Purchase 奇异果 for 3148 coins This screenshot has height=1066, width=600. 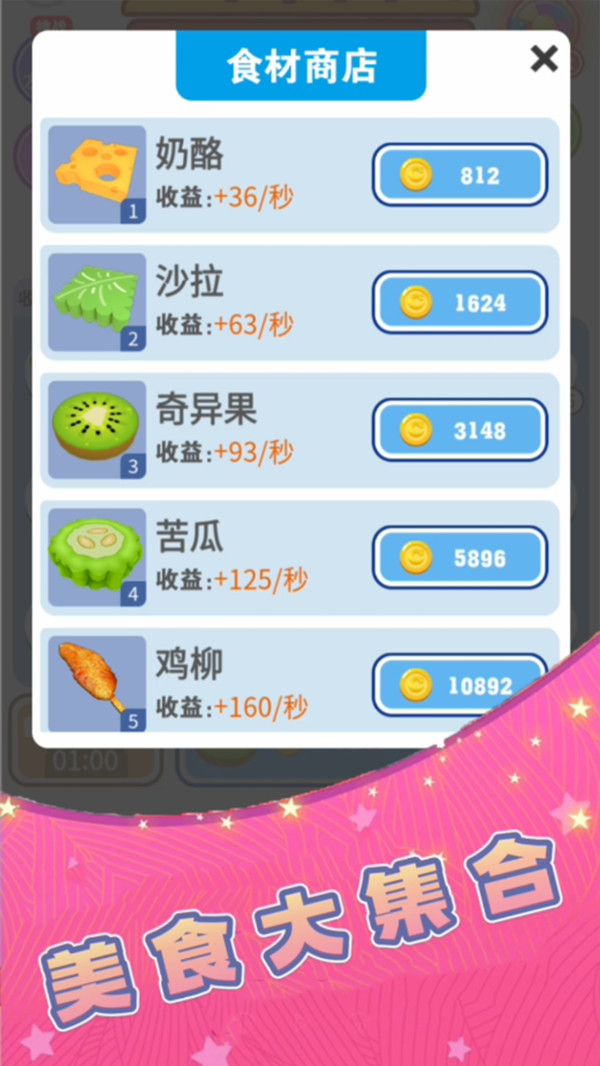click(460, 430)
